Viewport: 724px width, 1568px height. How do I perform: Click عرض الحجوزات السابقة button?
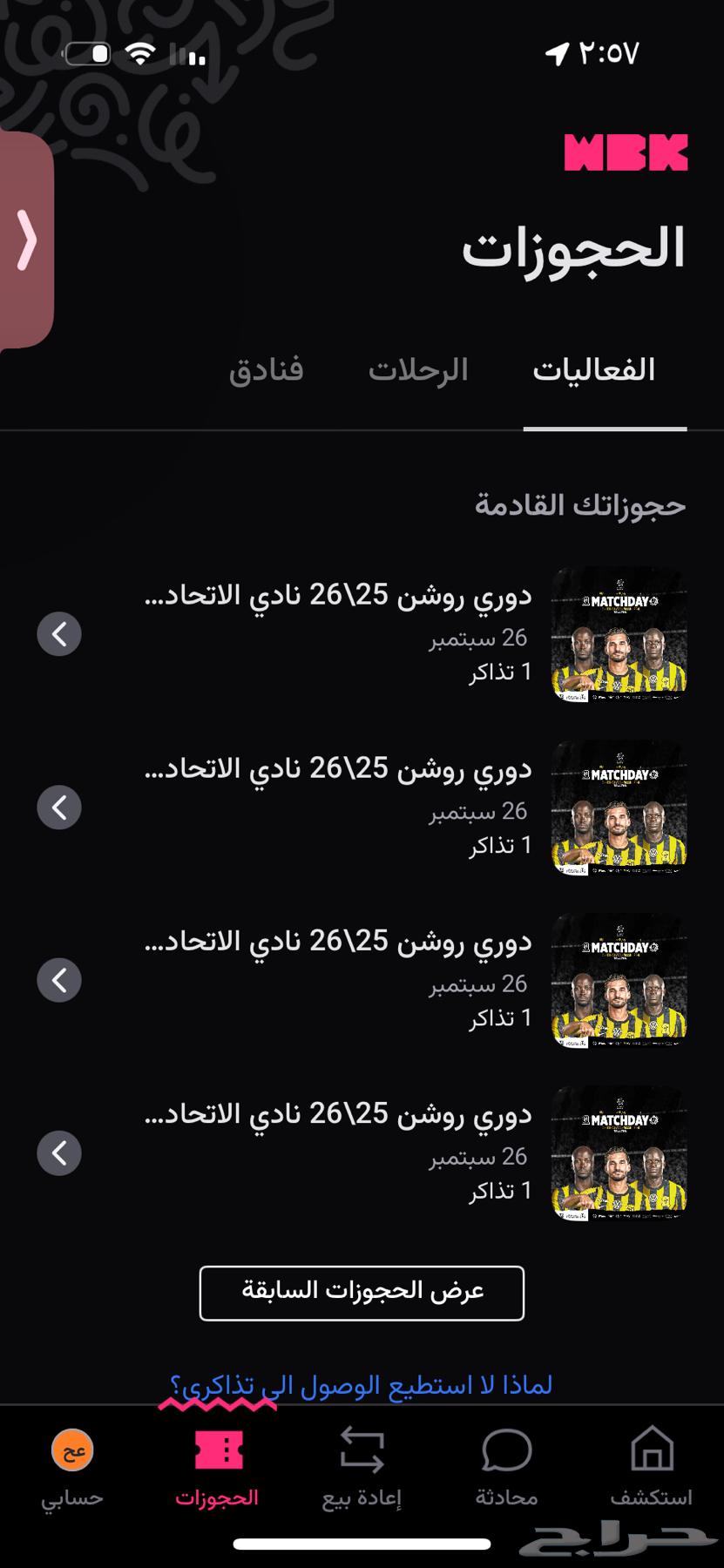point(362,1294)
